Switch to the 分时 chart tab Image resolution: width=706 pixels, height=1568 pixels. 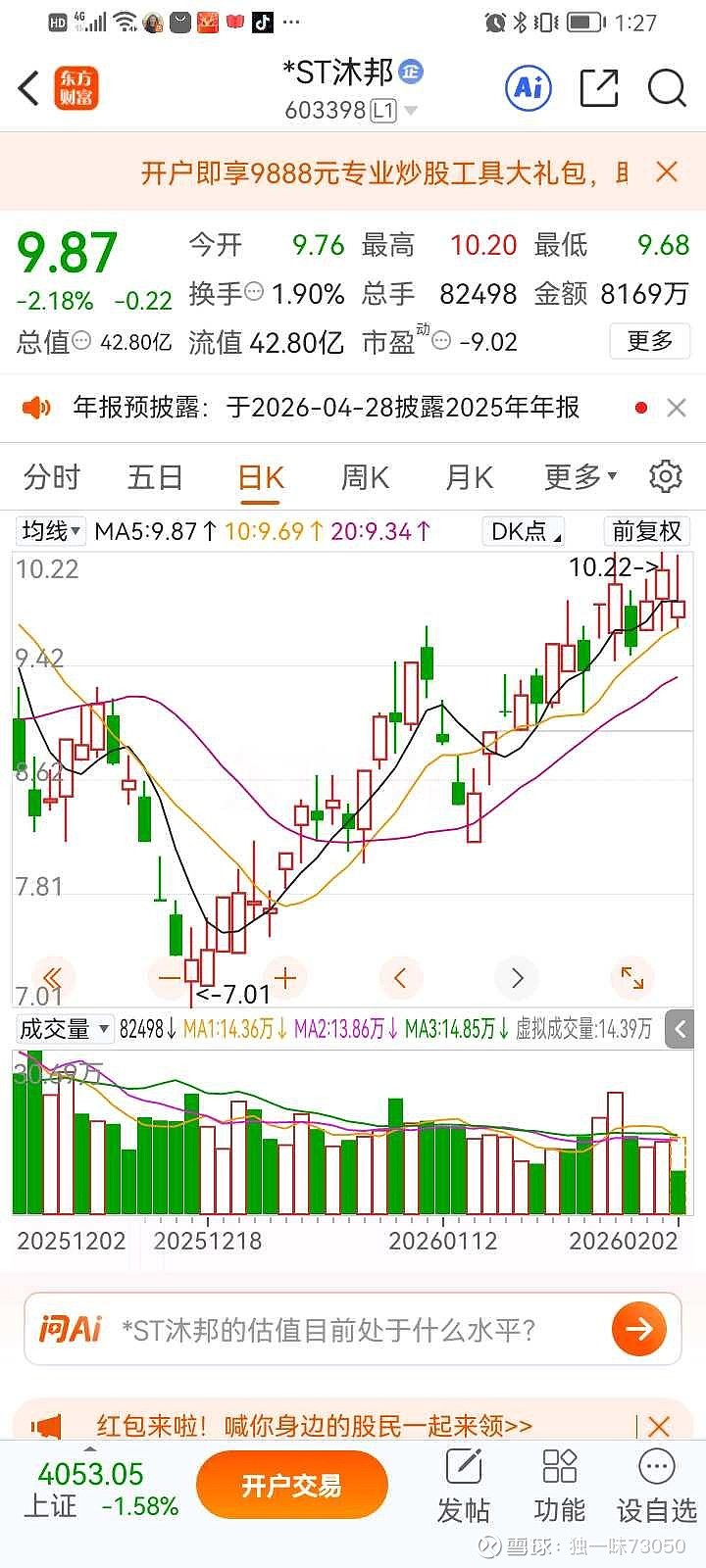51,477
